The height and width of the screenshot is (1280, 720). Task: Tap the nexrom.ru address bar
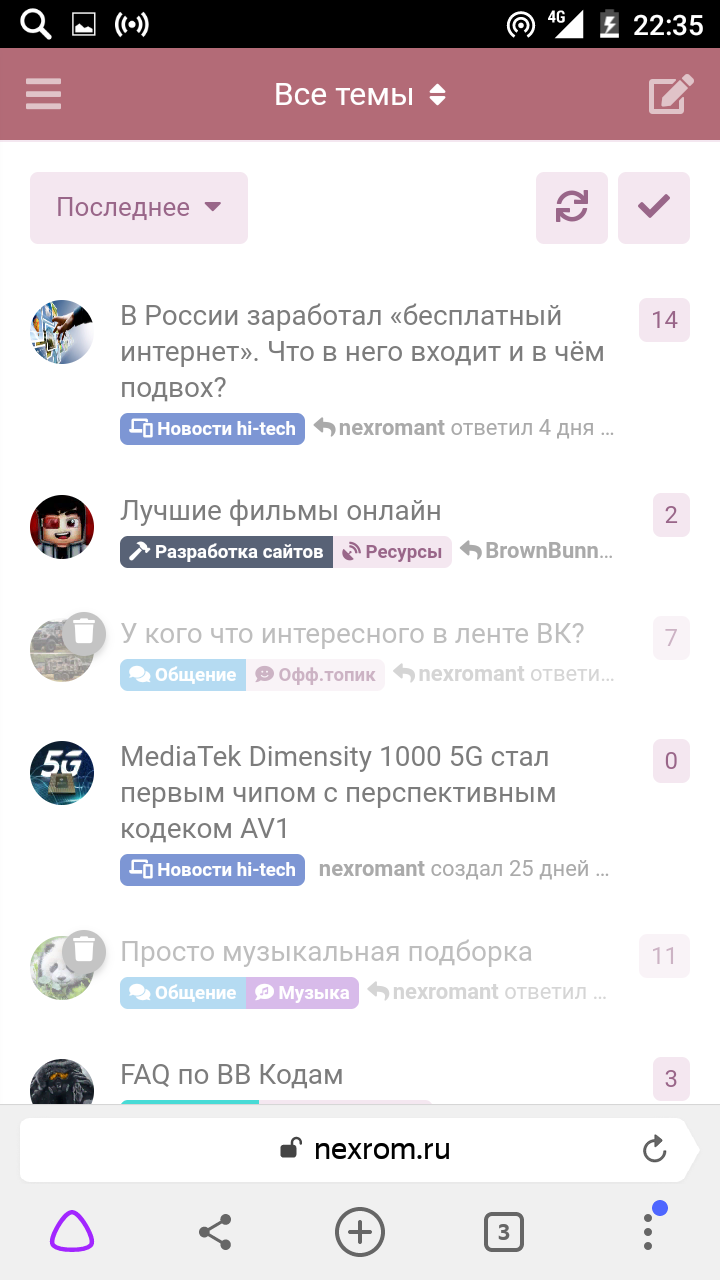point(365,1150)
